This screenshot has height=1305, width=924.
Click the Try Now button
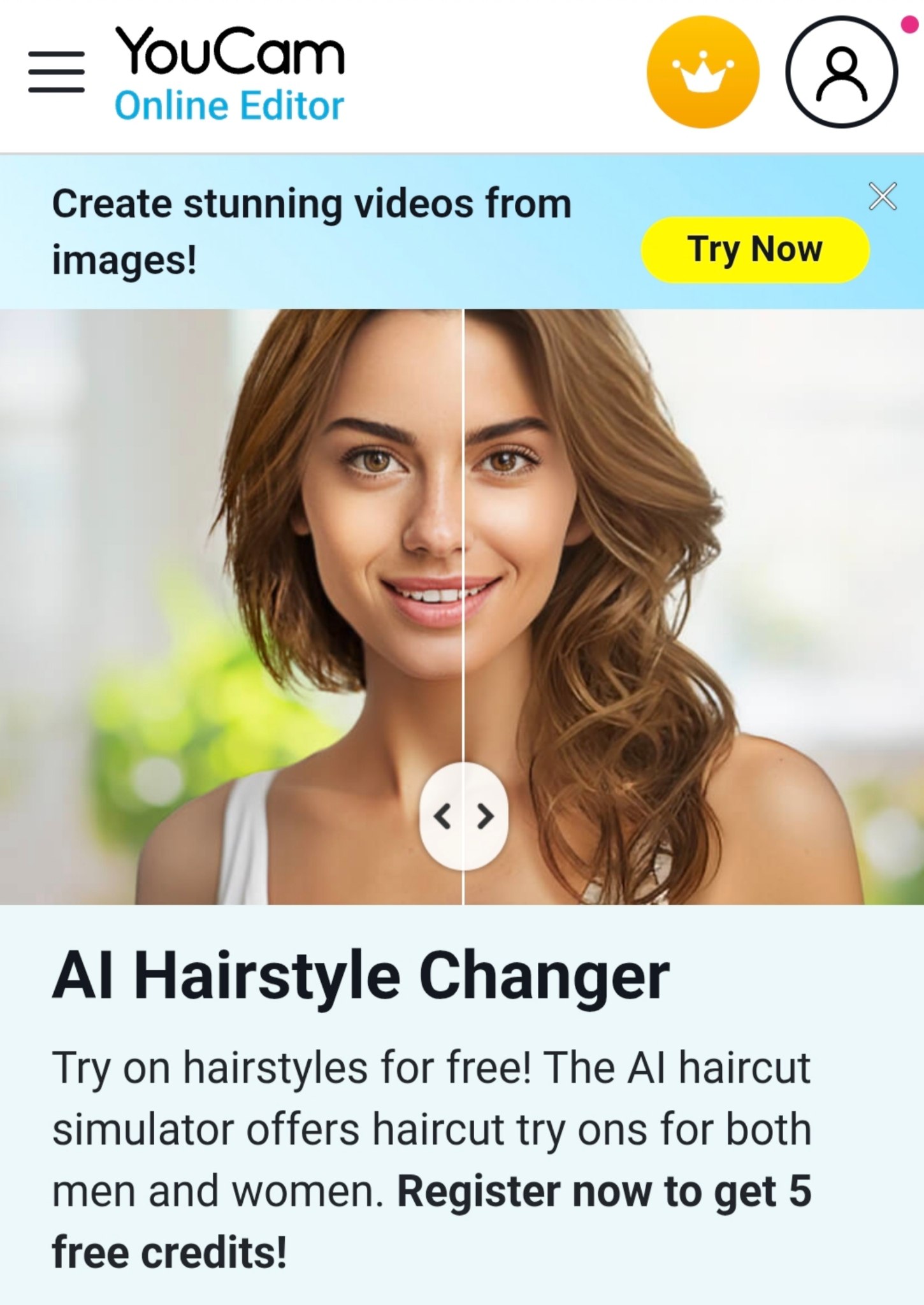click(x=756, y=249)
